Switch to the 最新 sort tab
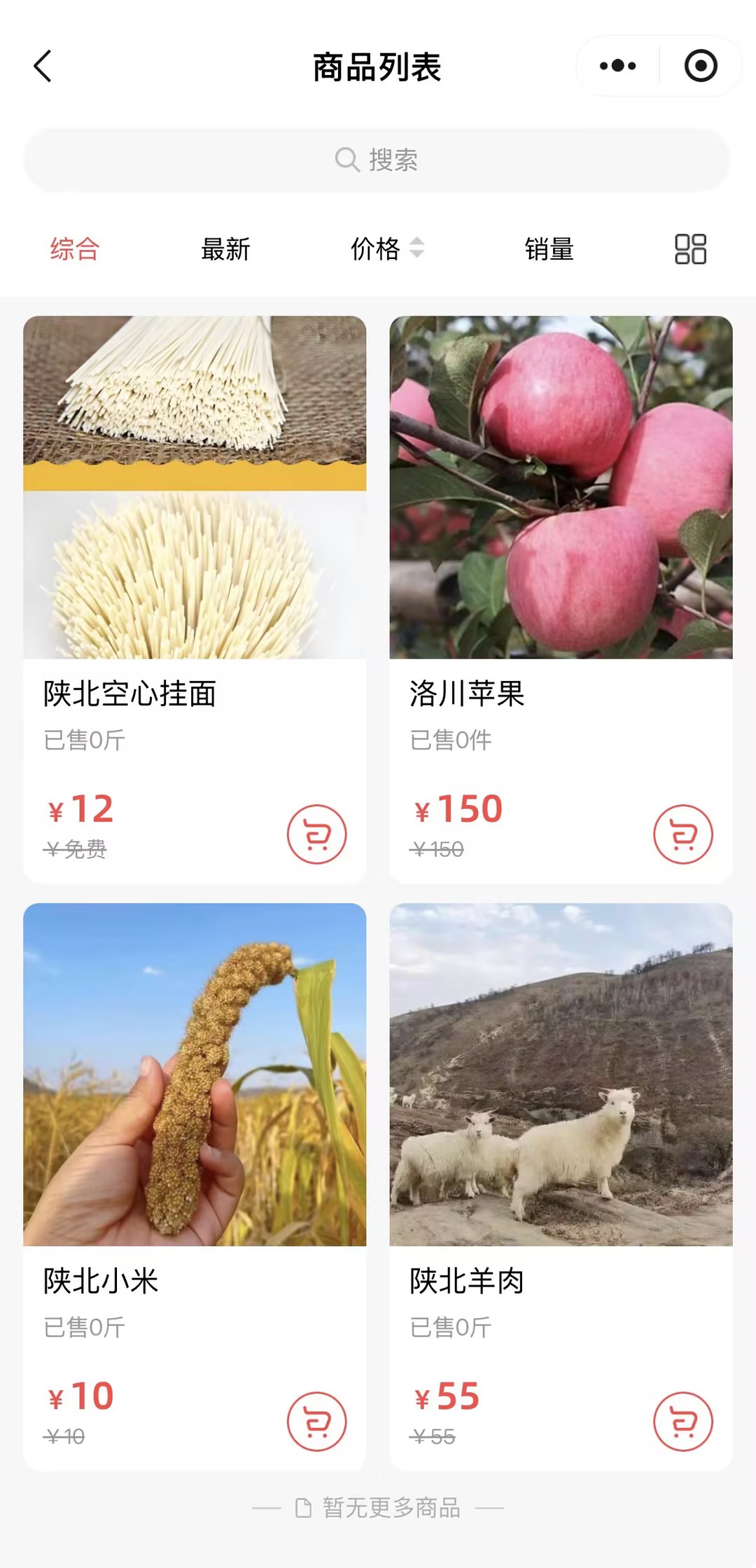The width and height of the screenshot is (756, 1568). point(225,249)
